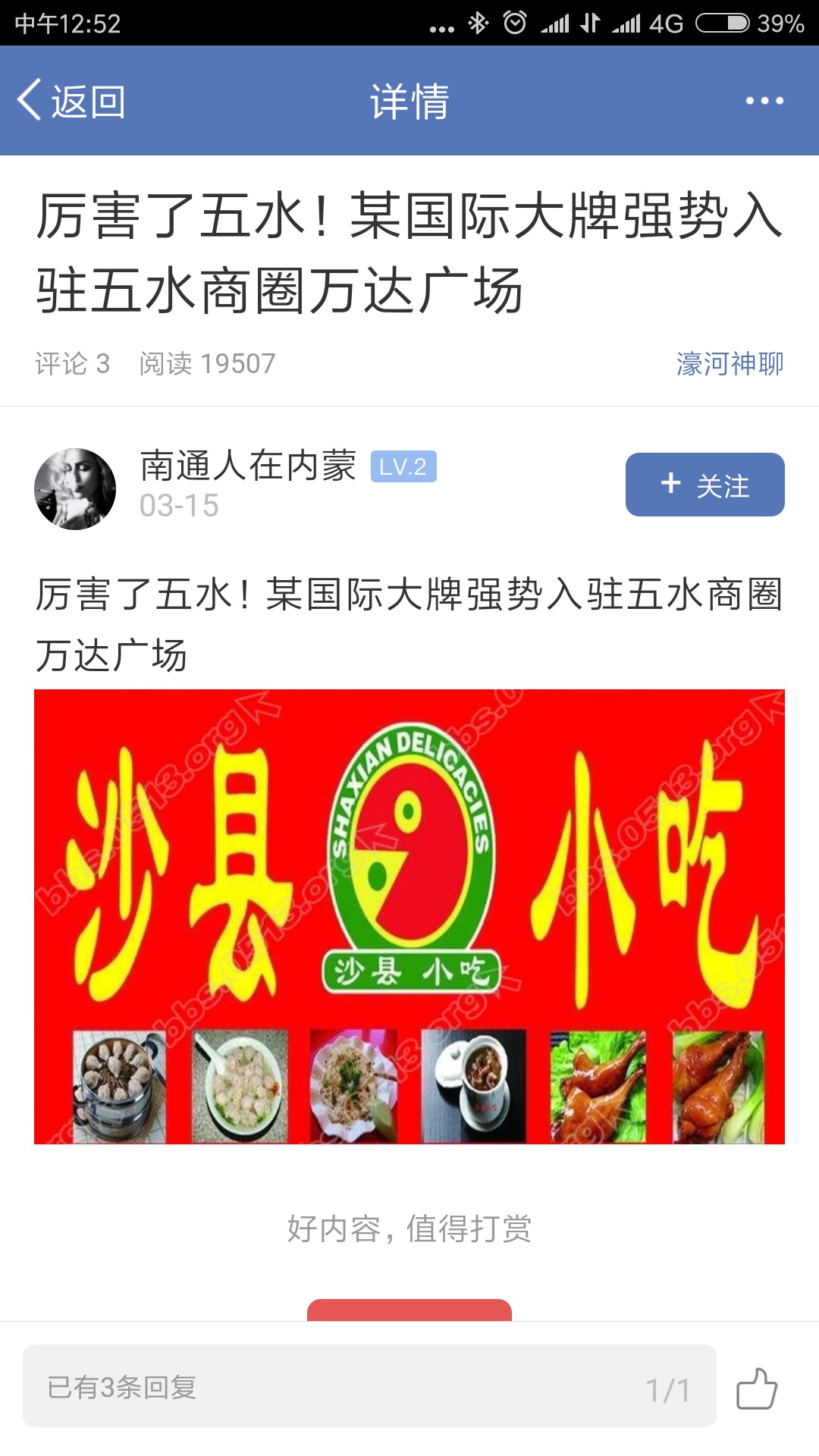Screen dimensions: 819x1456
Task: Go back via 返回 button
Action: tap(72, 101)
